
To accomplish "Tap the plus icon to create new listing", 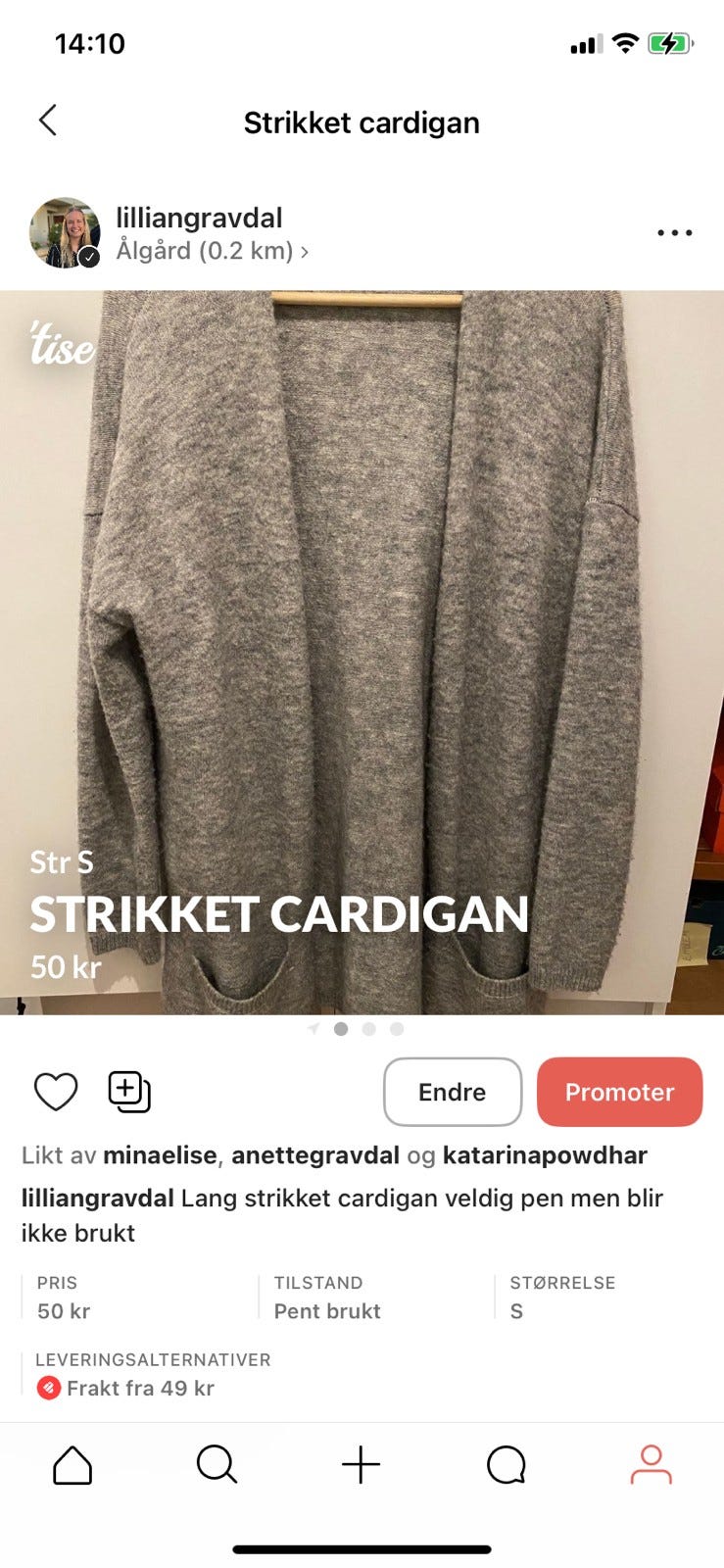I will tap(362, 1466).
